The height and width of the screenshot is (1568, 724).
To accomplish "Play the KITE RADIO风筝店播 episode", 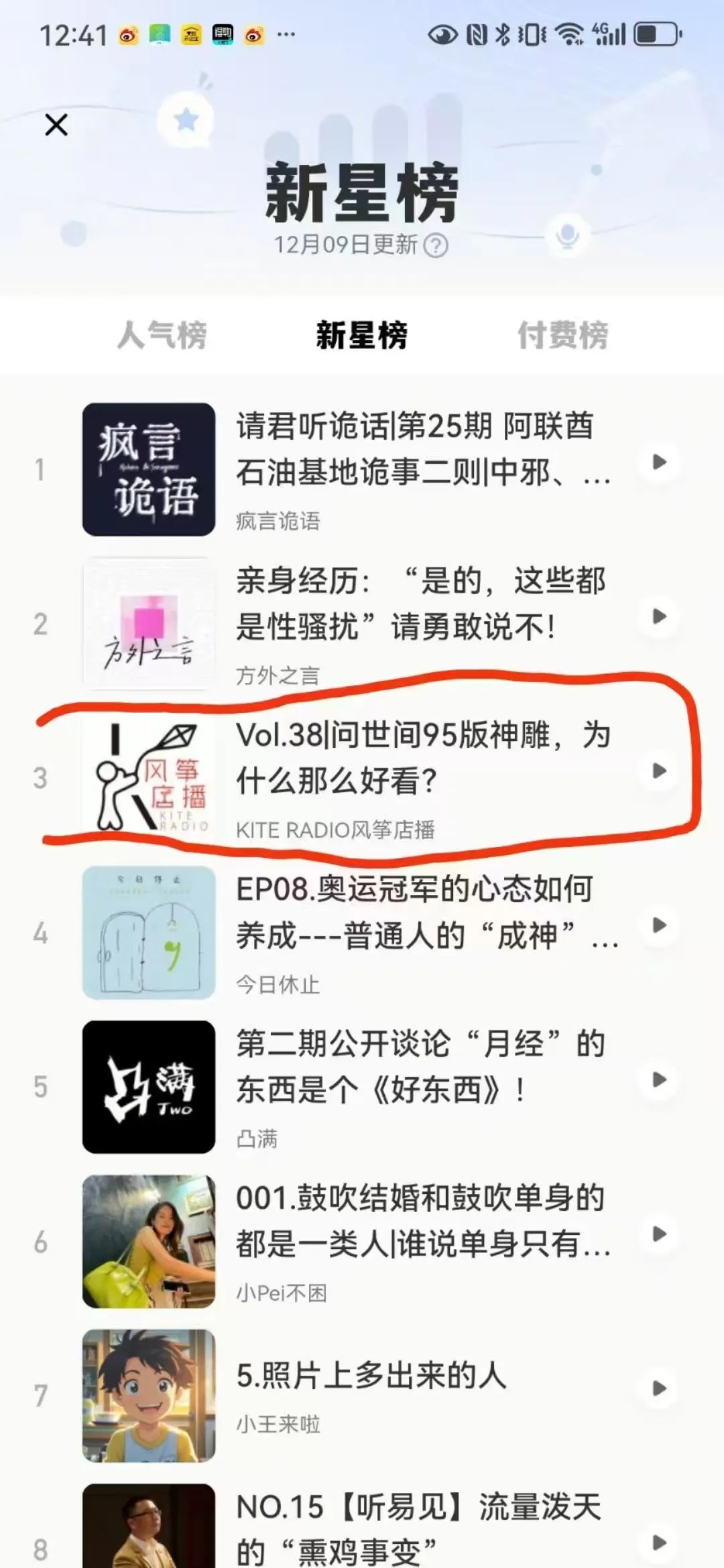I will click(x=660, y=771).
